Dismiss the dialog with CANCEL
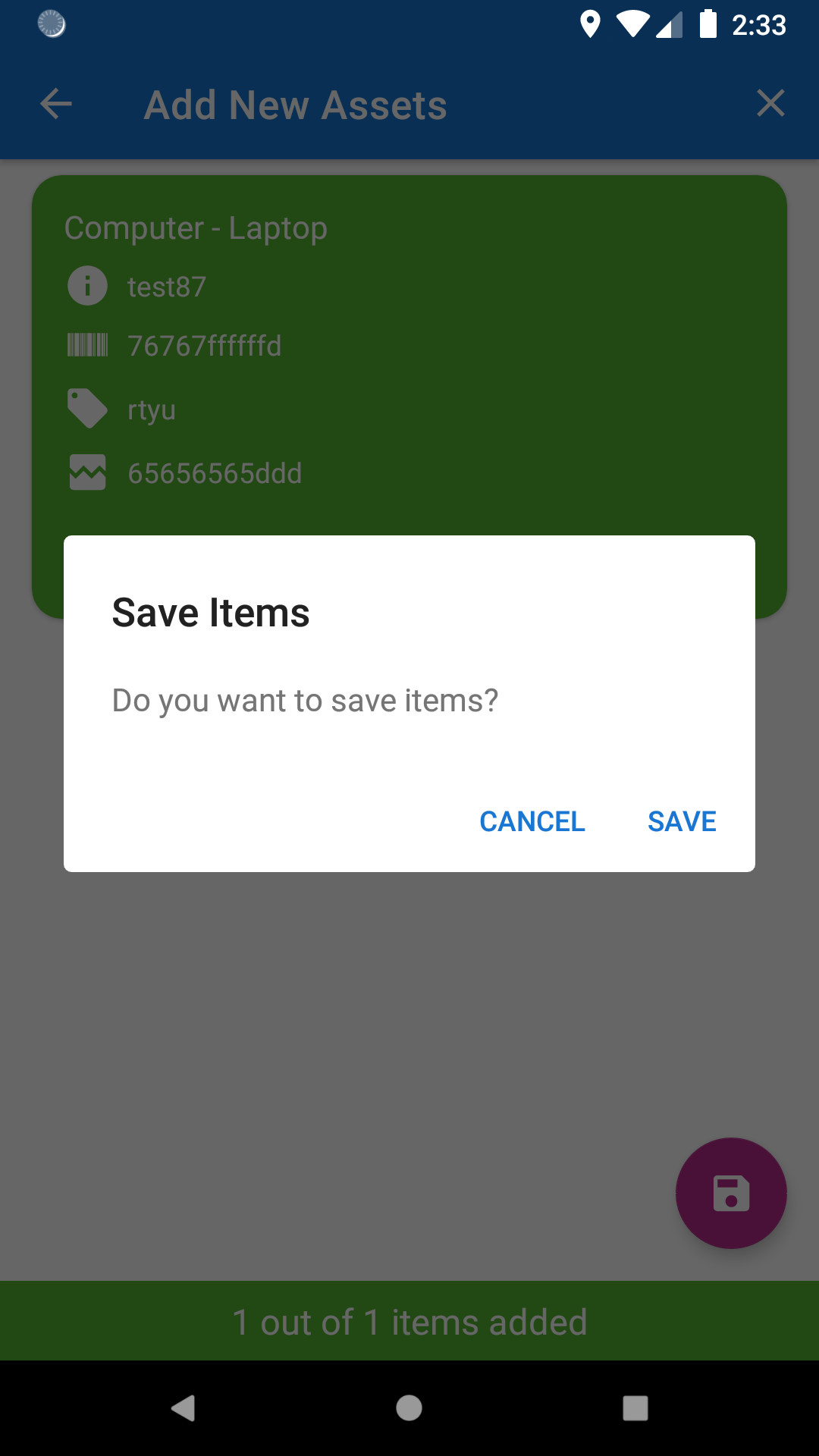The height and width of the screenshot is (1456, 819). click(532, 821)
